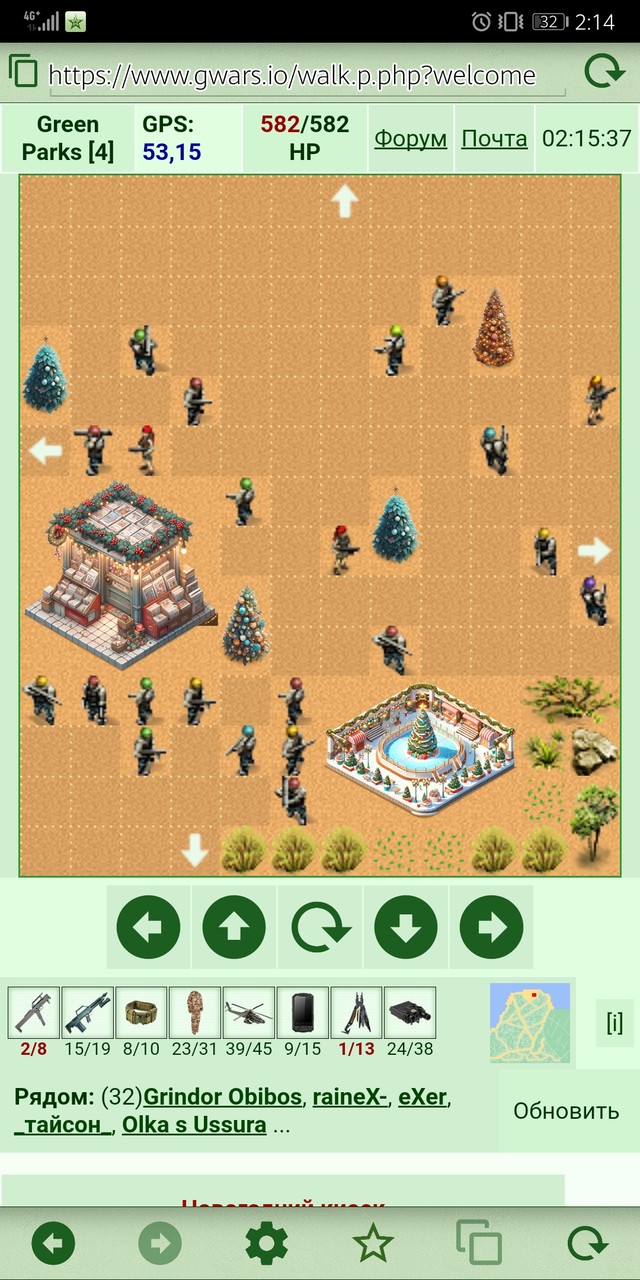
Task: Open the Почта link
Action: click(494, 139)
